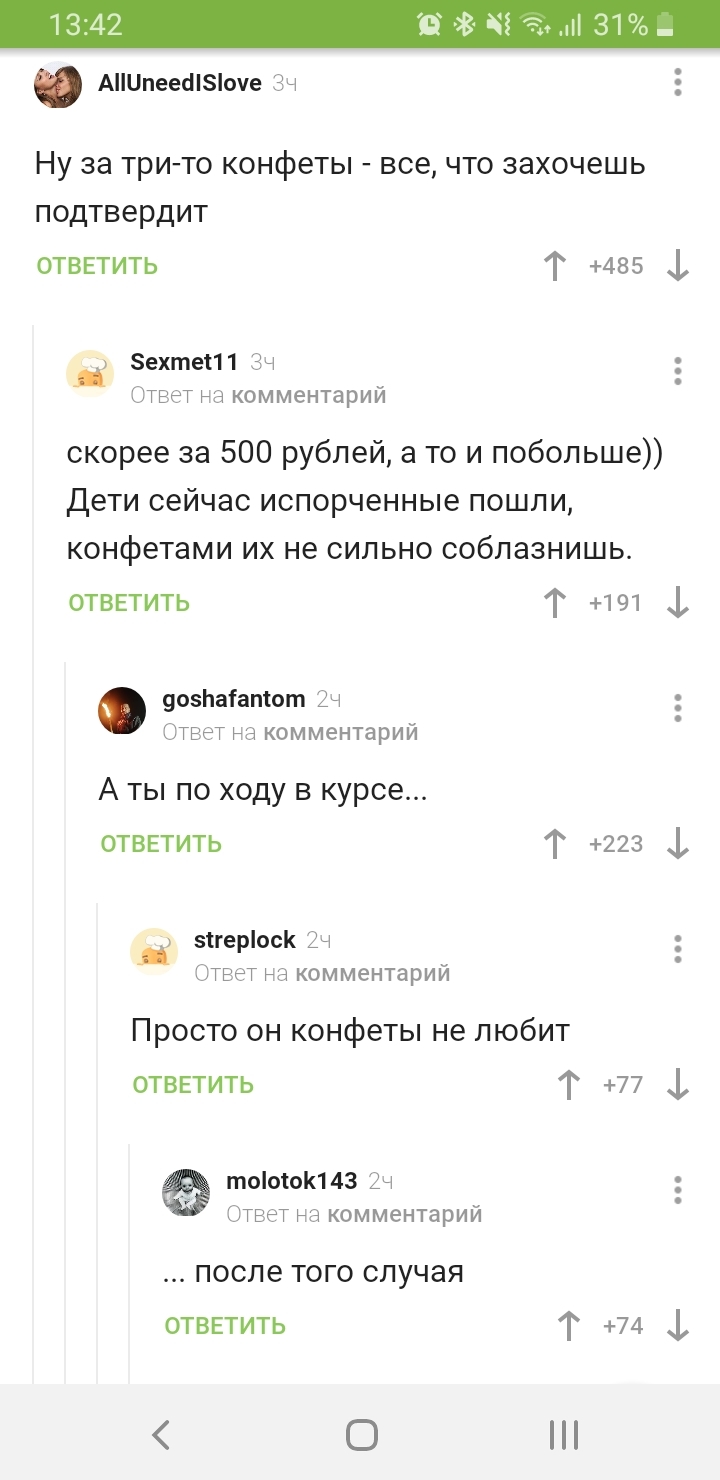
Task: Reply to AllUneedISlove's comment
Action: click(97, 266)
